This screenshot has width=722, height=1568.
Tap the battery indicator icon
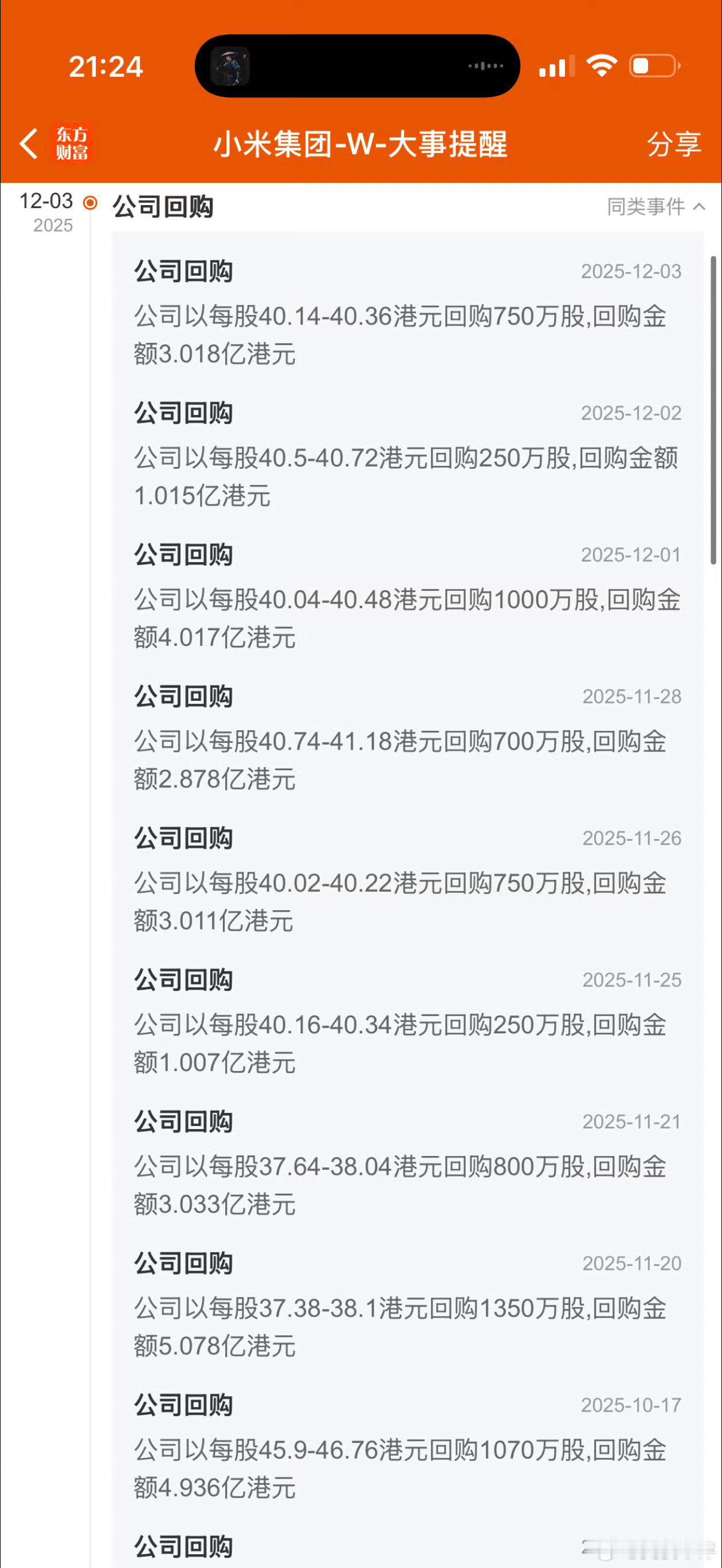tap(653, 67)
